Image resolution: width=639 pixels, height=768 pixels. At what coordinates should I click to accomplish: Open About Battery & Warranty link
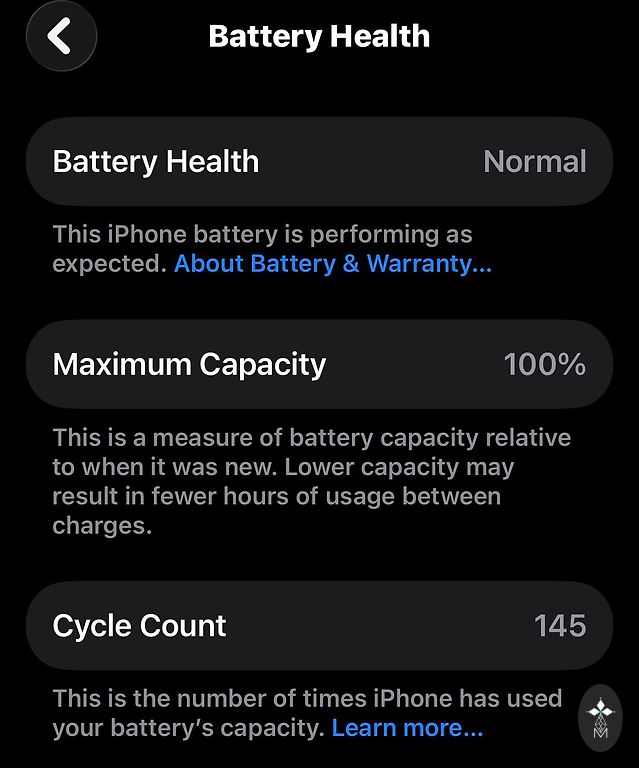coord(332,264)
